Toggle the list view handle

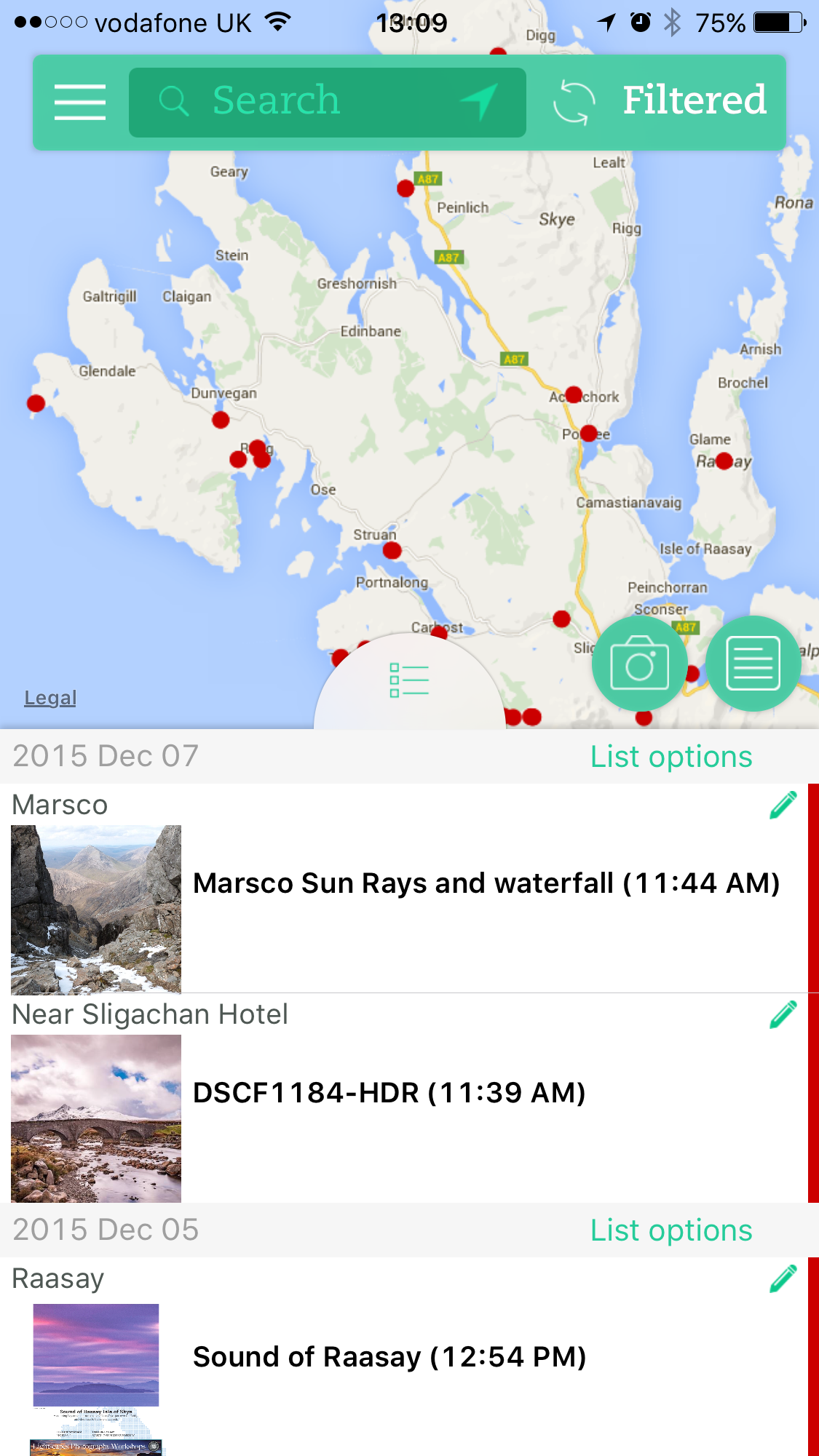(409, 681)
